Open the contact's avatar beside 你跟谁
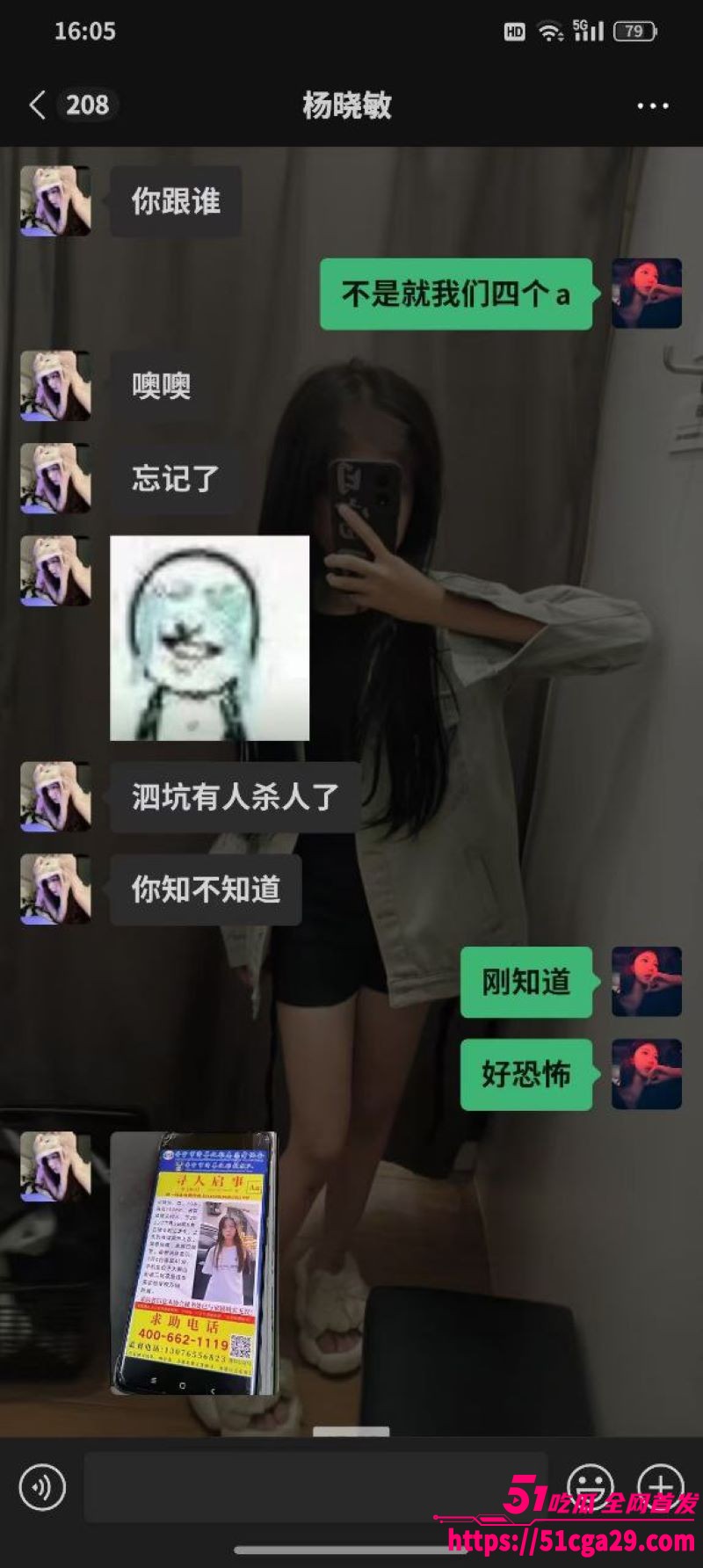Screen dimensions: 703x1568 pos(55,201)
